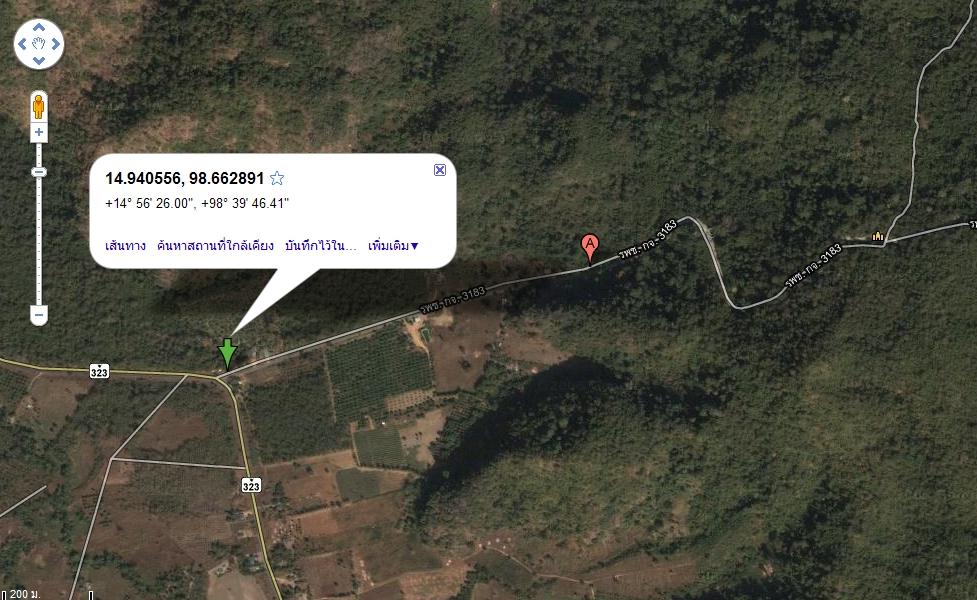Viewport: 977px width, 600px height.
Task: Select บันทึกไว้ใน save link
Action: (x=320, y=245)
